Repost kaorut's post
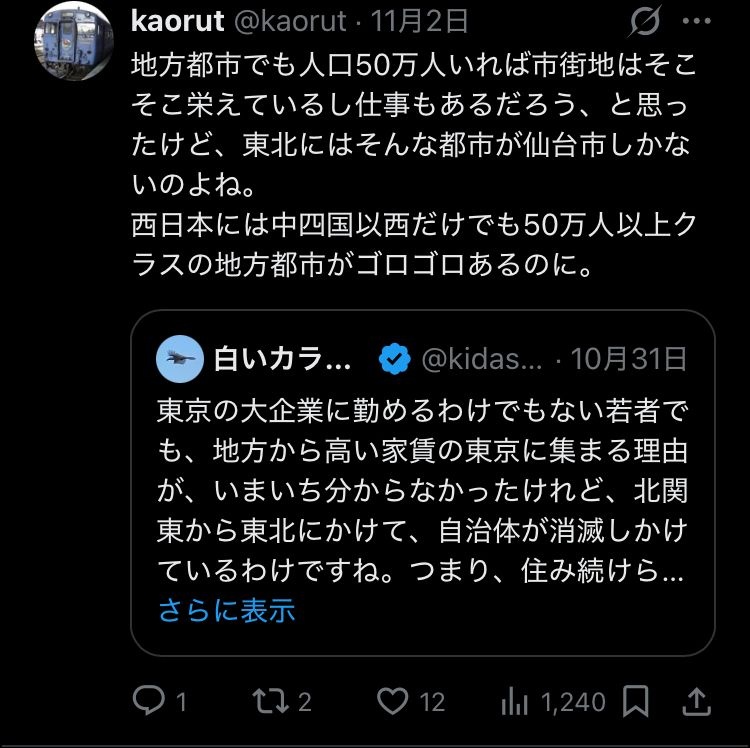 tap(268, 701)
